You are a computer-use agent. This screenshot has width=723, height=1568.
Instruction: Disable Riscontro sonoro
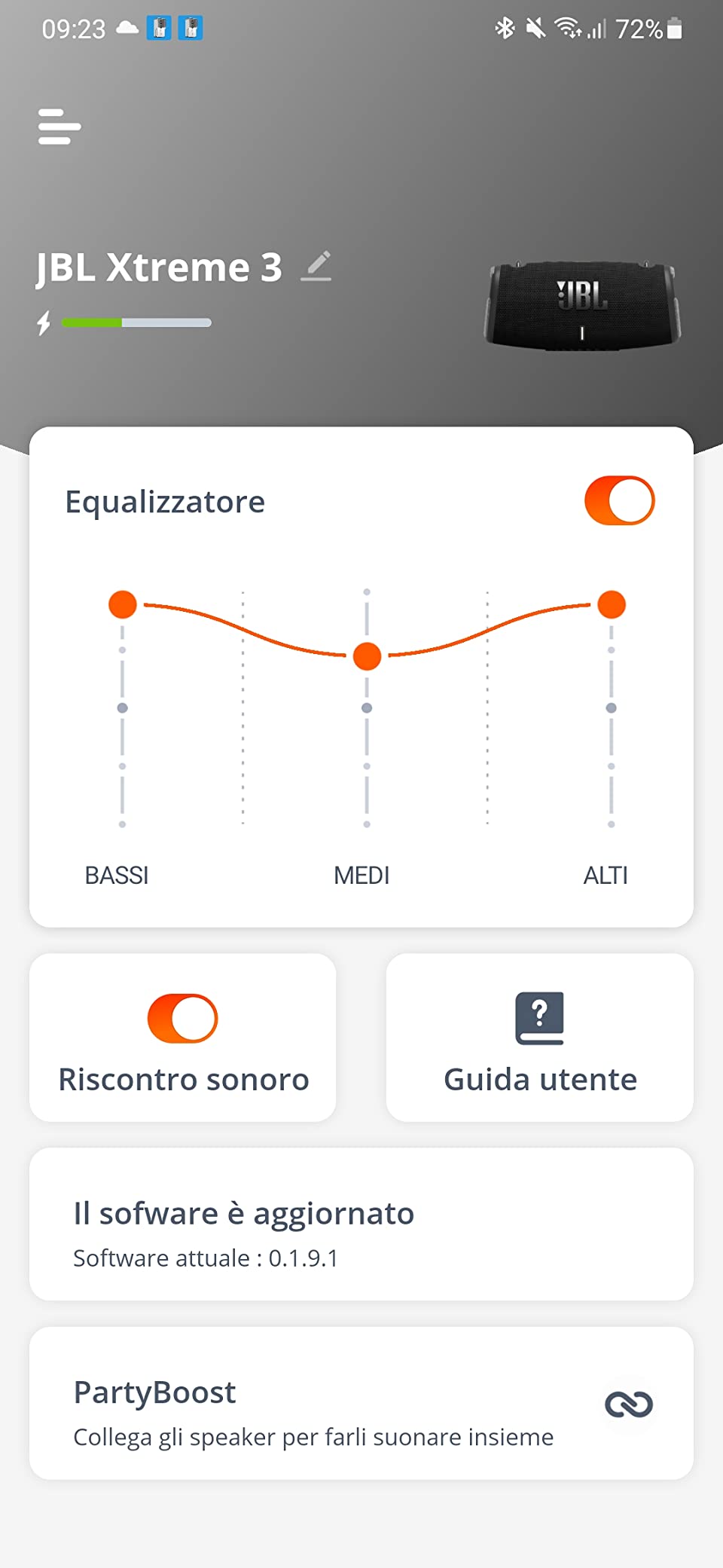(183, 1018)
